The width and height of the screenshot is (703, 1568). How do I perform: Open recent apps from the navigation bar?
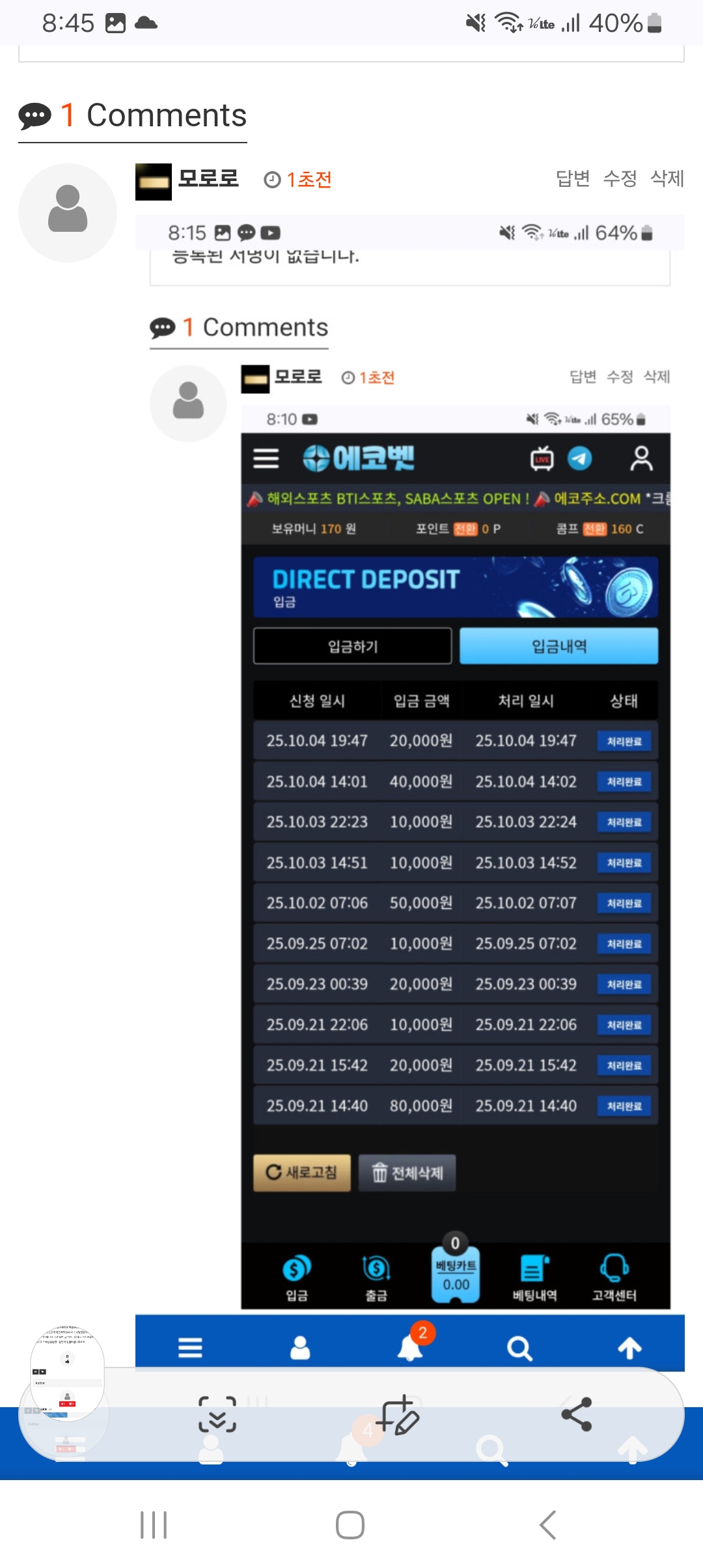pos(154,1525)
